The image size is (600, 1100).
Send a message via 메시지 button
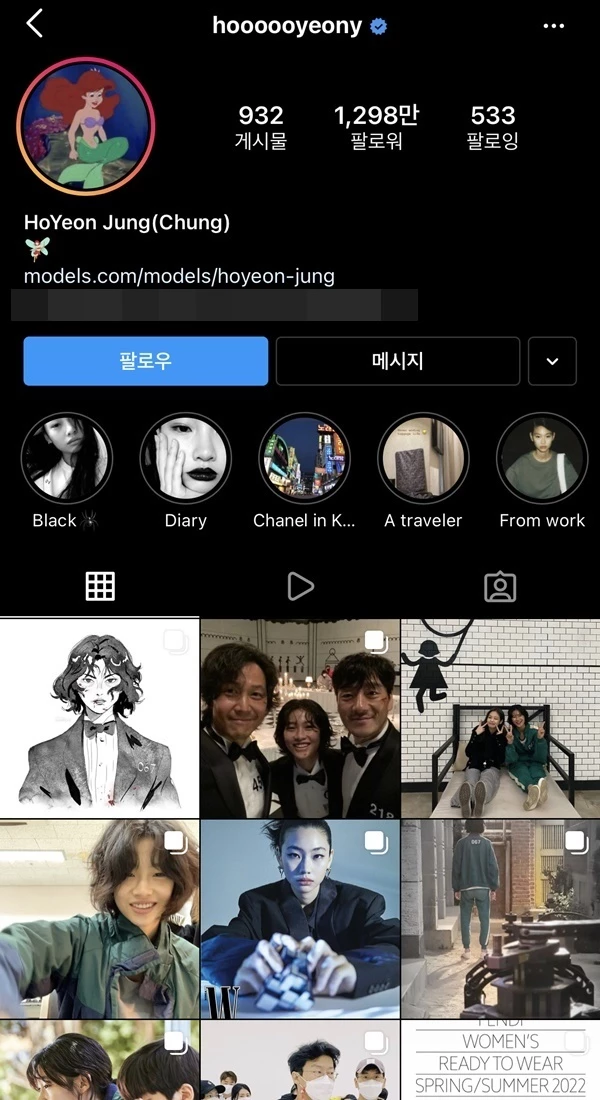[397, 361]
